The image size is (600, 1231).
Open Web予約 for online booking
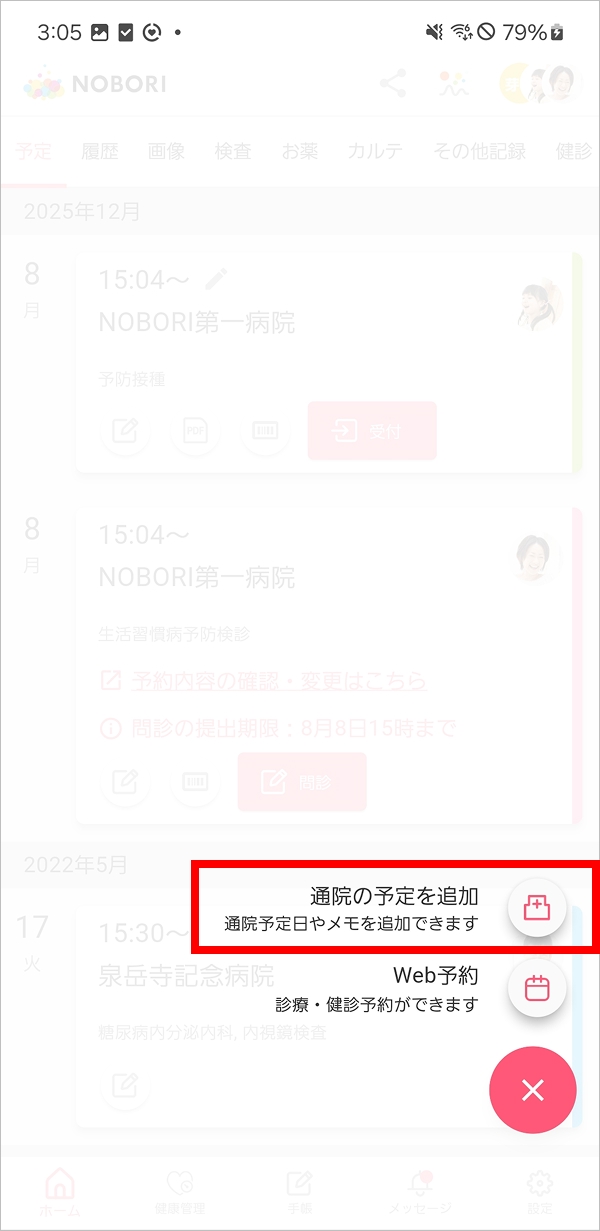pyautogui.click(x=537, y=989)
